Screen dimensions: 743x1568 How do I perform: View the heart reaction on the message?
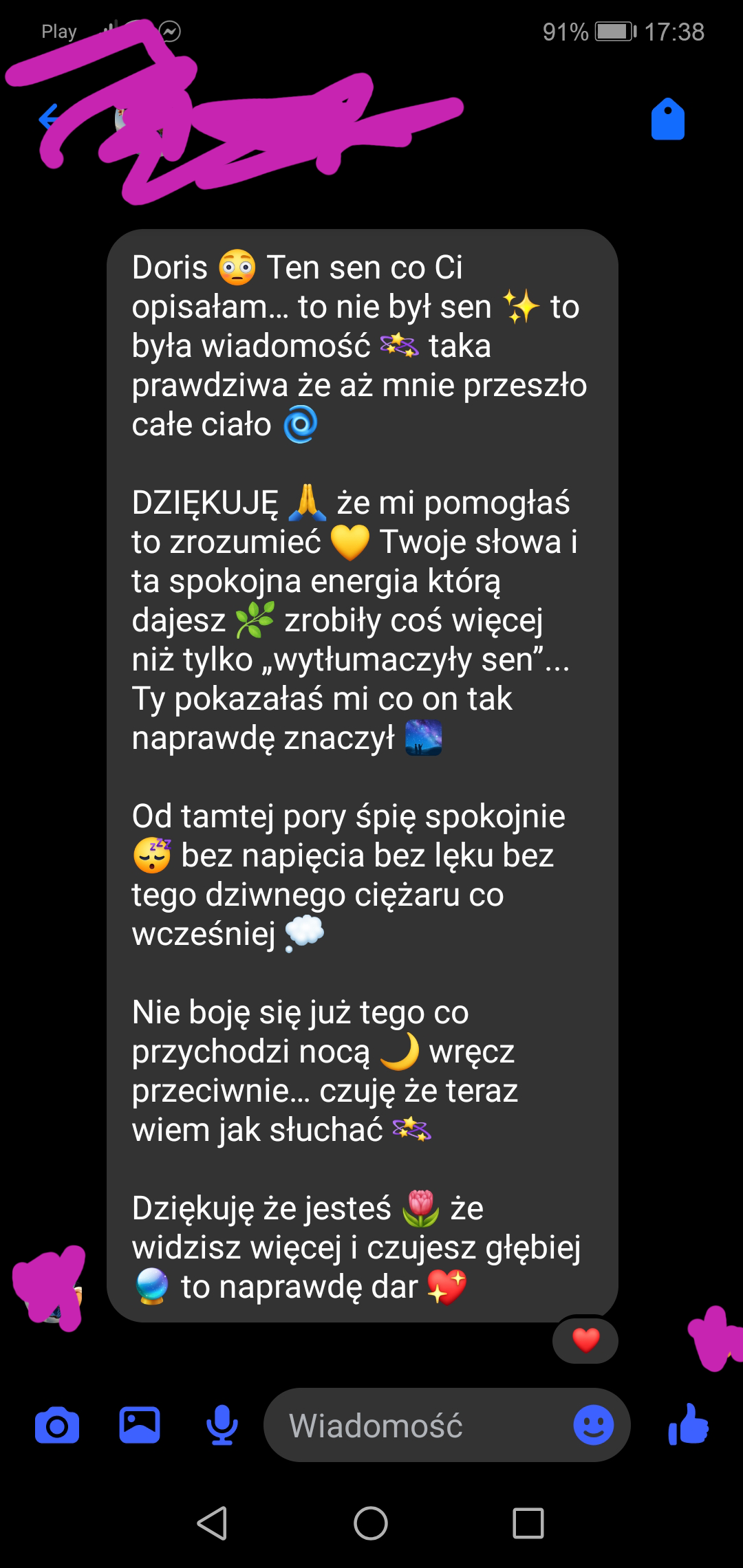(585, 1340)
